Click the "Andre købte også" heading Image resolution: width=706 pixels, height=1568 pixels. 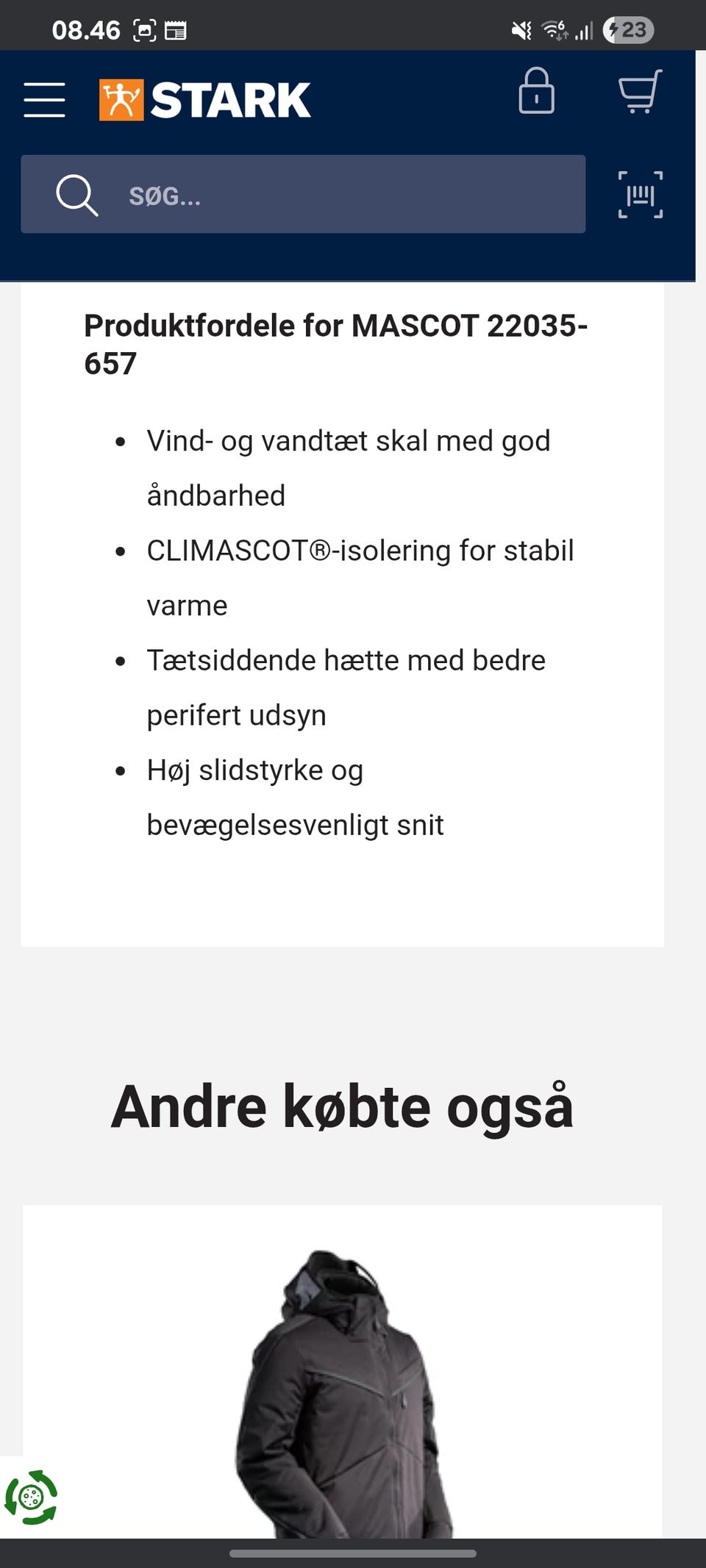342,1108
